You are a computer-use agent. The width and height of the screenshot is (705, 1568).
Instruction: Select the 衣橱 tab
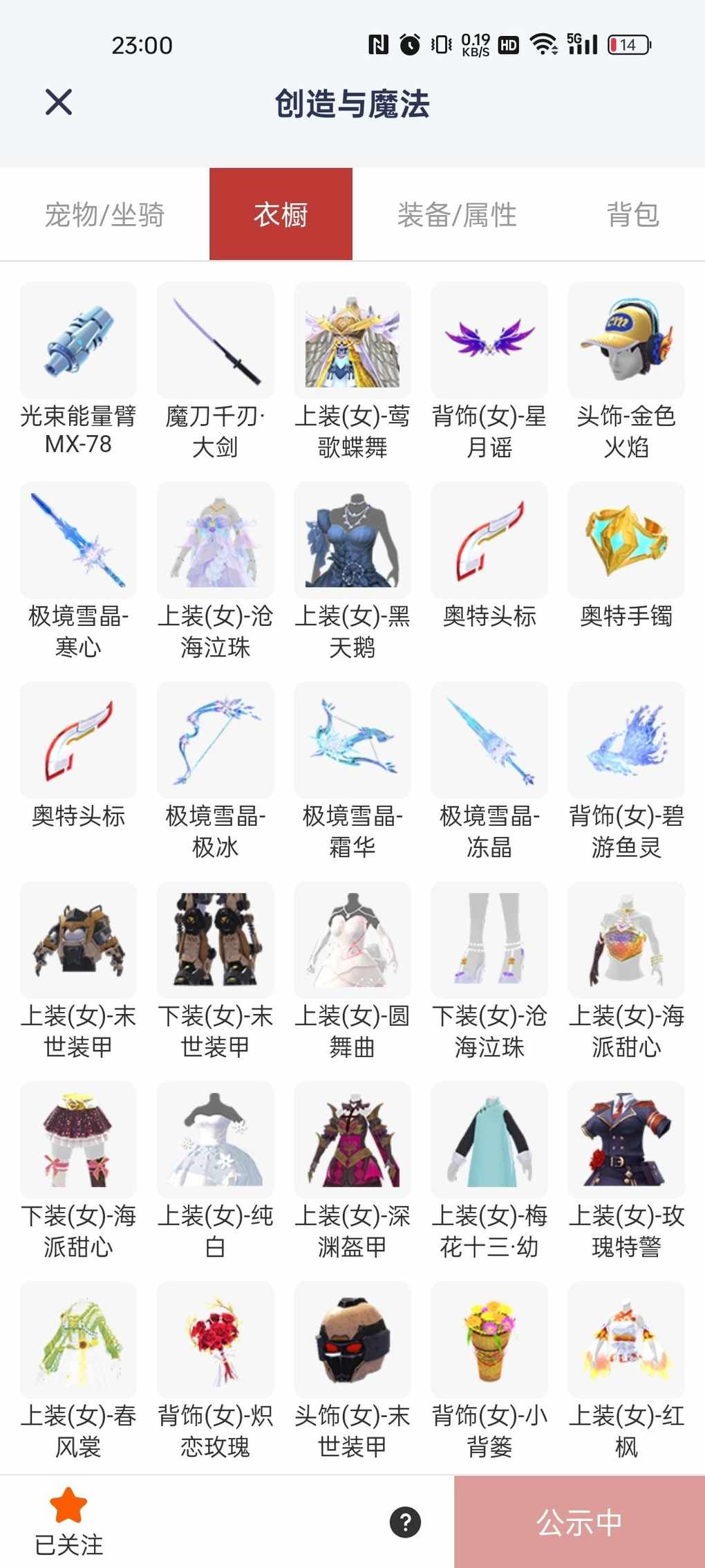(281, 214)
